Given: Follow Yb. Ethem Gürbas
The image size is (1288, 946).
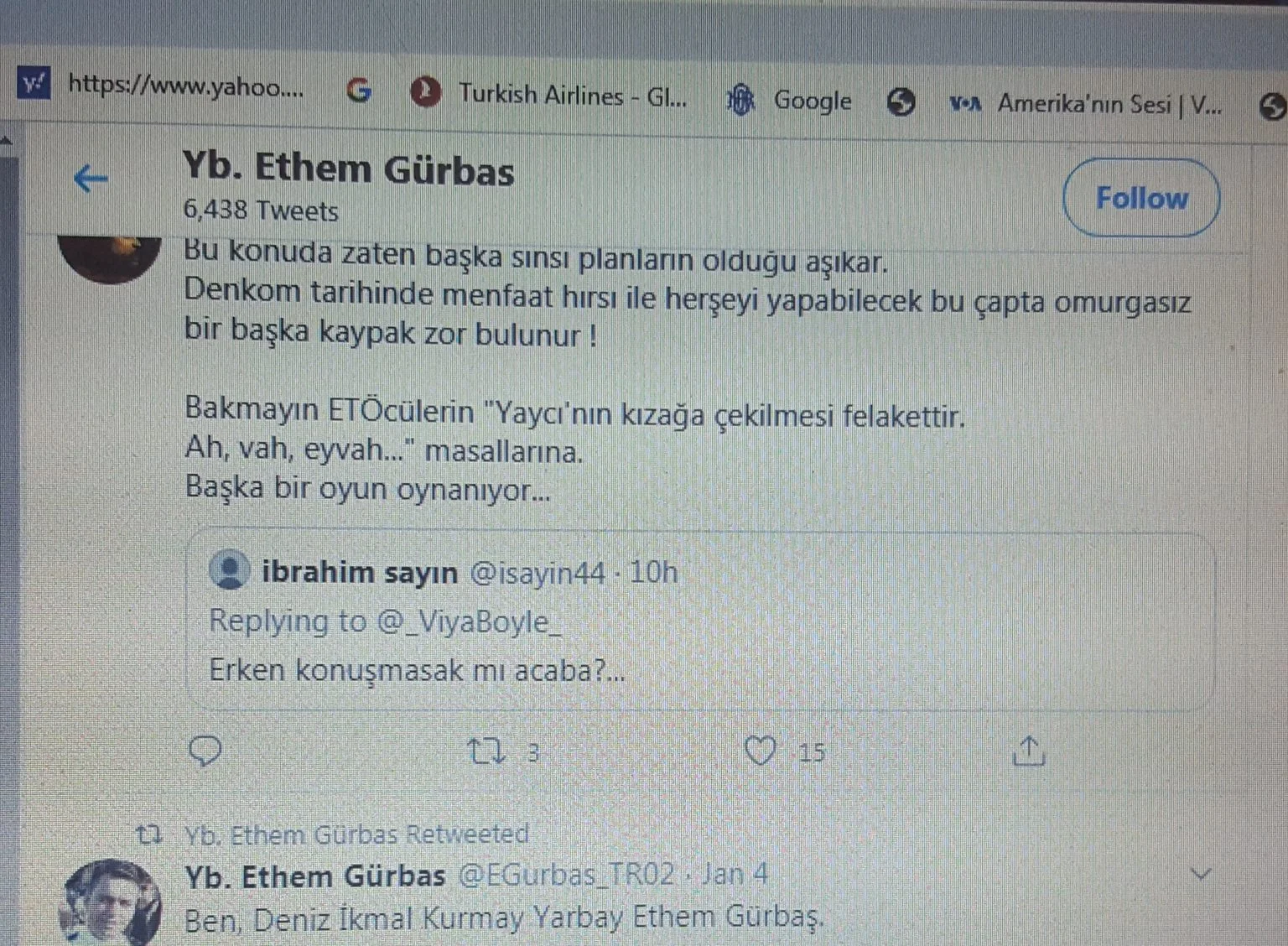Looking at the screenshot, I should 1140,198.
